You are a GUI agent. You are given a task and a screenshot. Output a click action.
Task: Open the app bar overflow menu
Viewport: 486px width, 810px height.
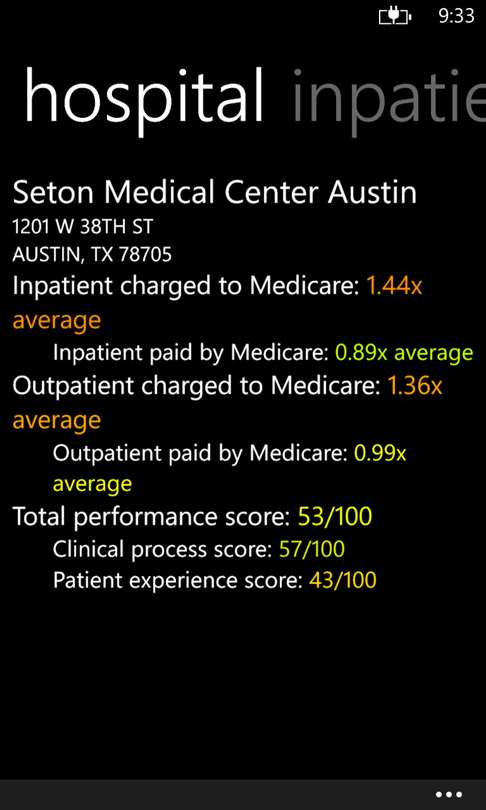click(x=448, y=795)
